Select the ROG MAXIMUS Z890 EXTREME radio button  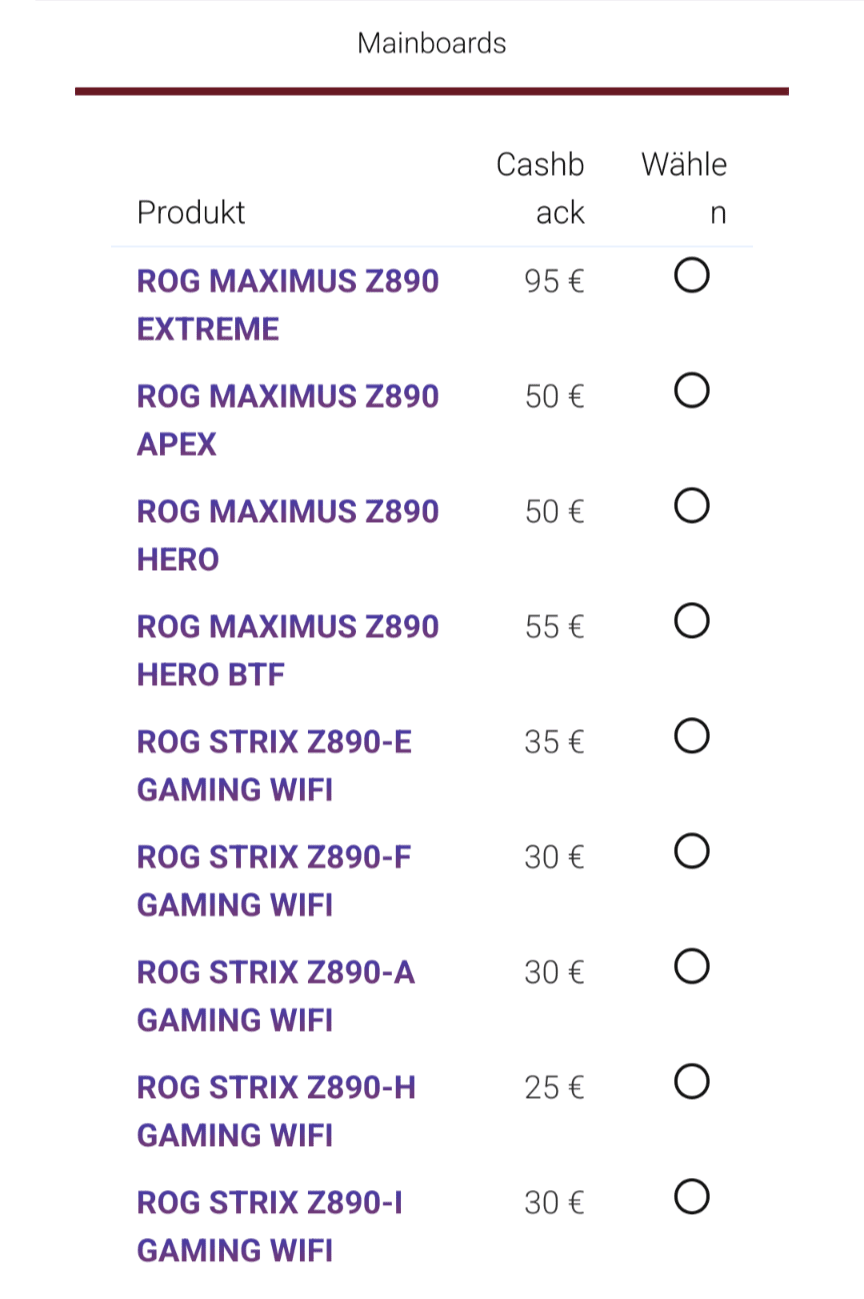691,275
